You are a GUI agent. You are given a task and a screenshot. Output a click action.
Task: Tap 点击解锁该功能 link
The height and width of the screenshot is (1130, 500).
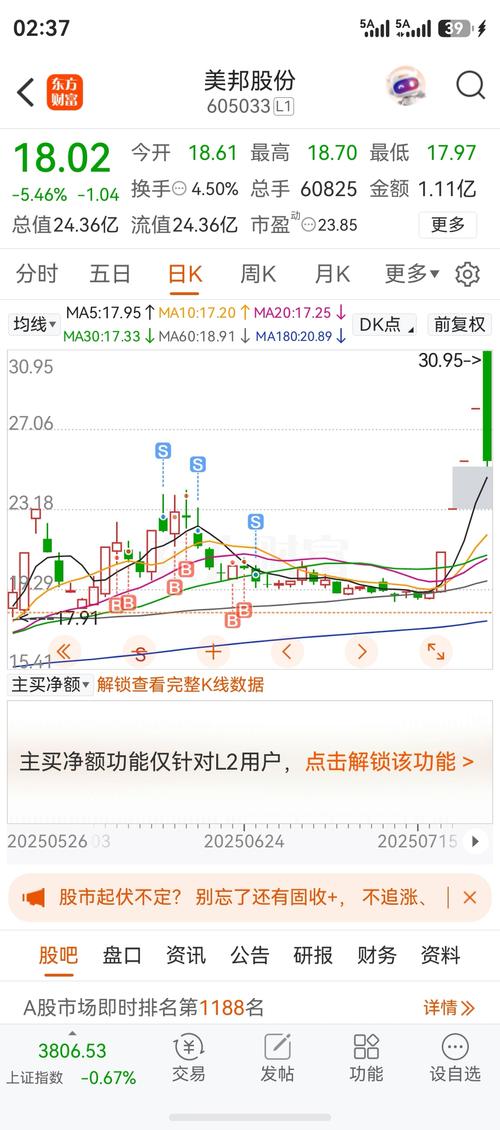[389, 762]
